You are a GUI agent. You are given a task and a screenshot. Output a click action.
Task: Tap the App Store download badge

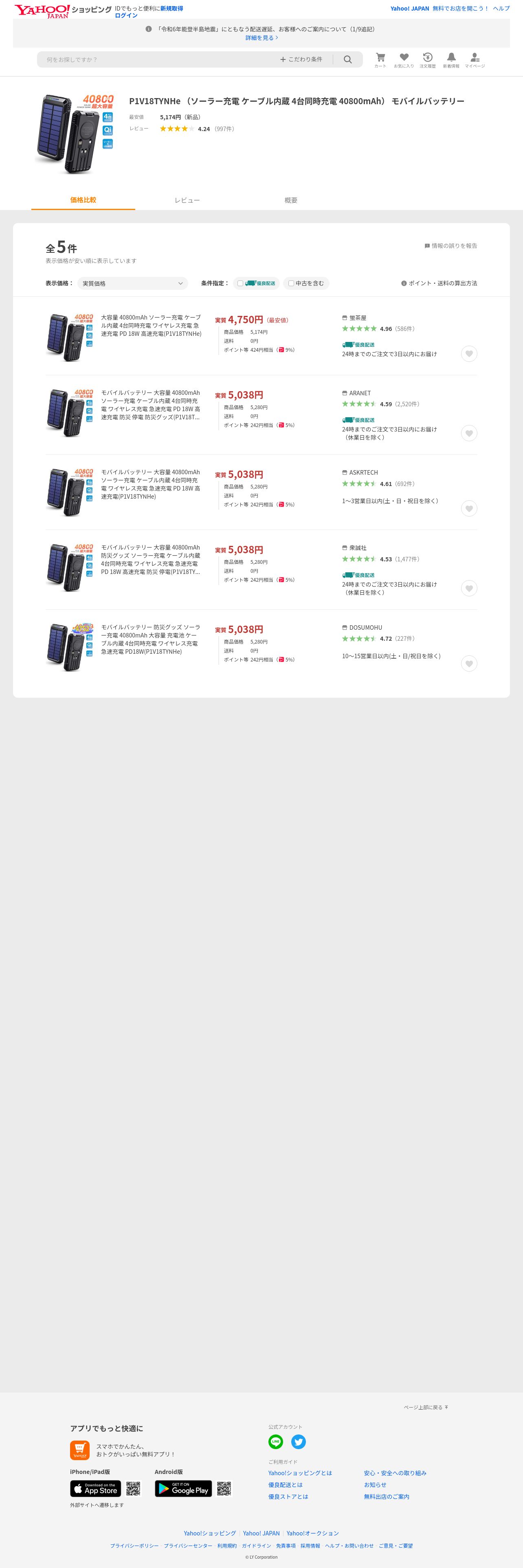pyautogui.click(x=96, y=1488)
